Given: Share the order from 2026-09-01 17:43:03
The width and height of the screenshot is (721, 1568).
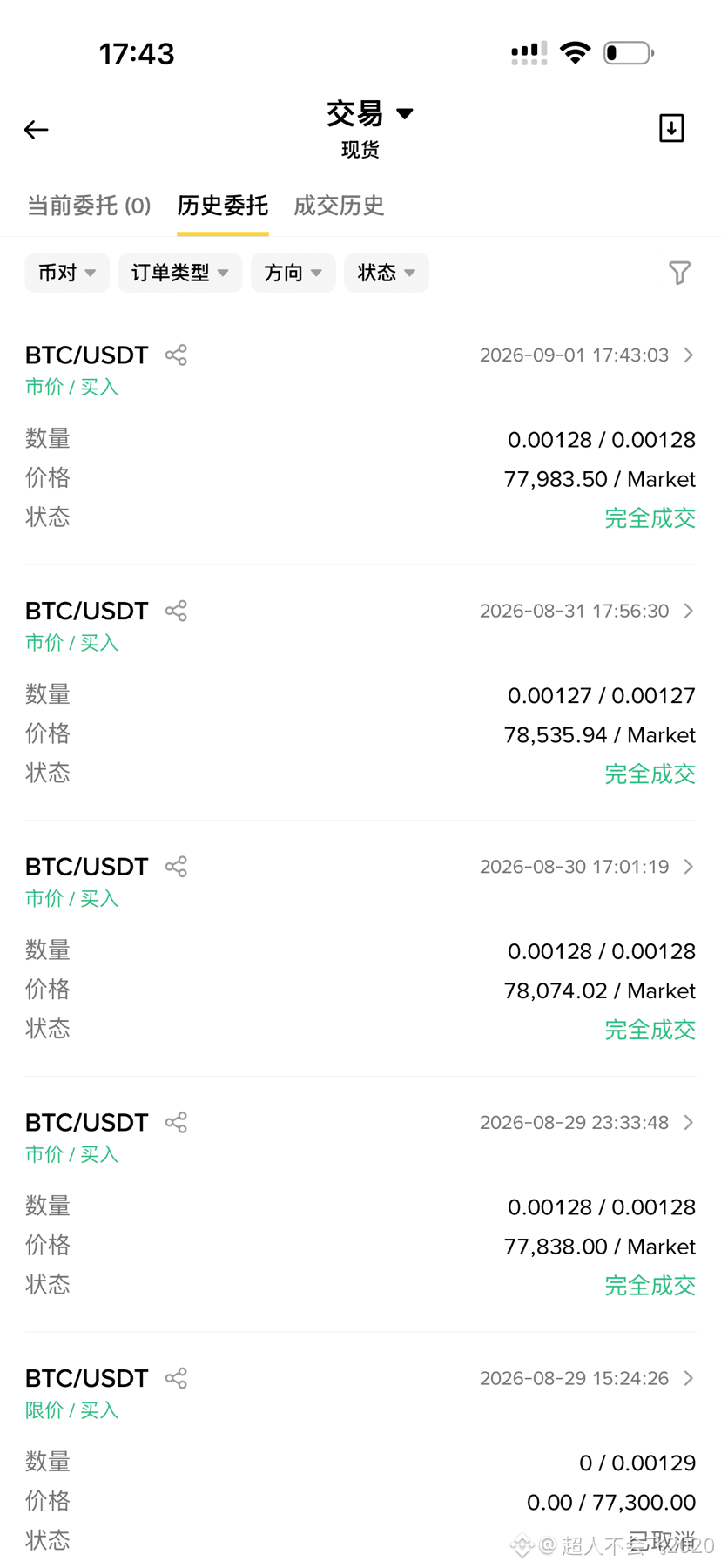Looking at the screenshot, I should pyautogui.click(x=176, y=355).
